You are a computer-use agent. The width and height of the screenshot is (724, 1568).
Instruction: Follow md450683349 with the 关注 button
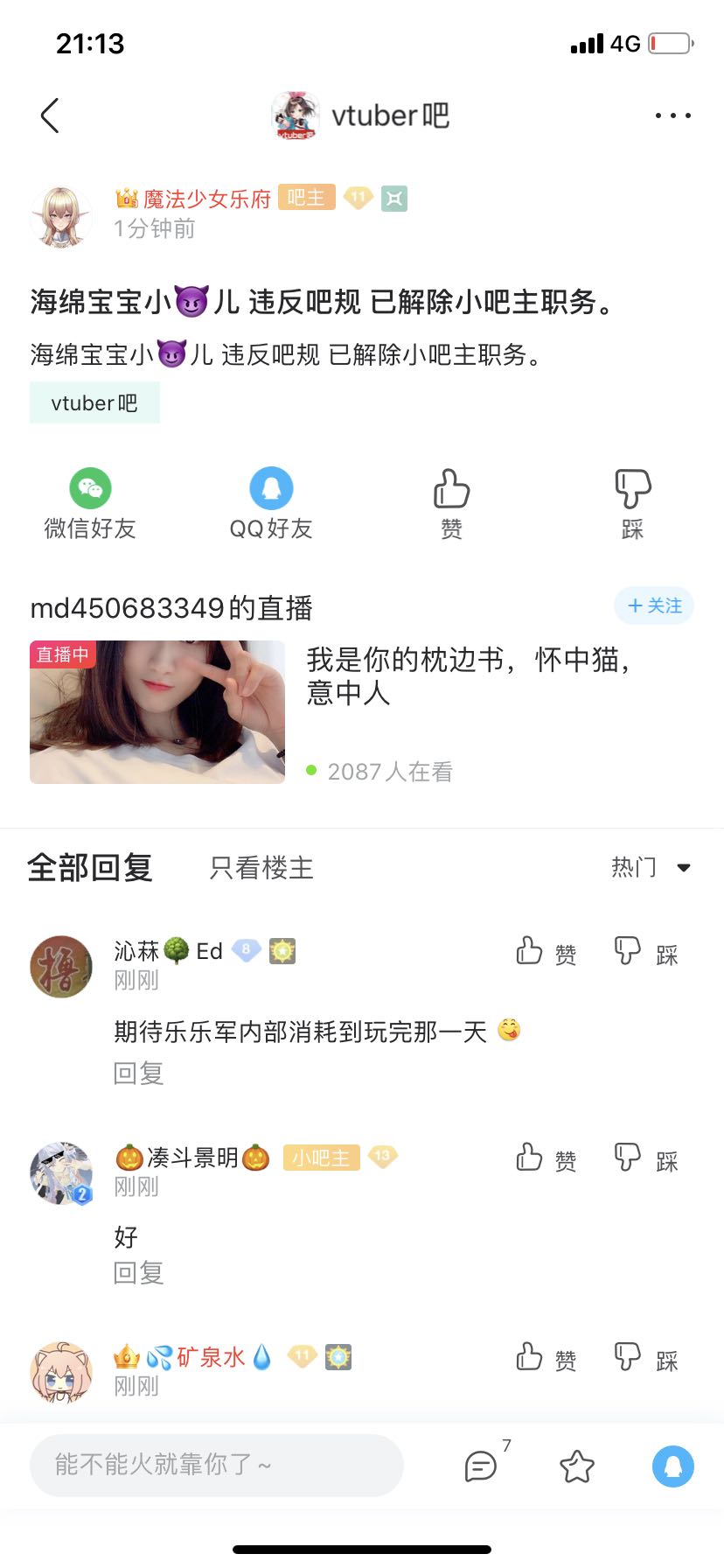(x=654, y=605)
